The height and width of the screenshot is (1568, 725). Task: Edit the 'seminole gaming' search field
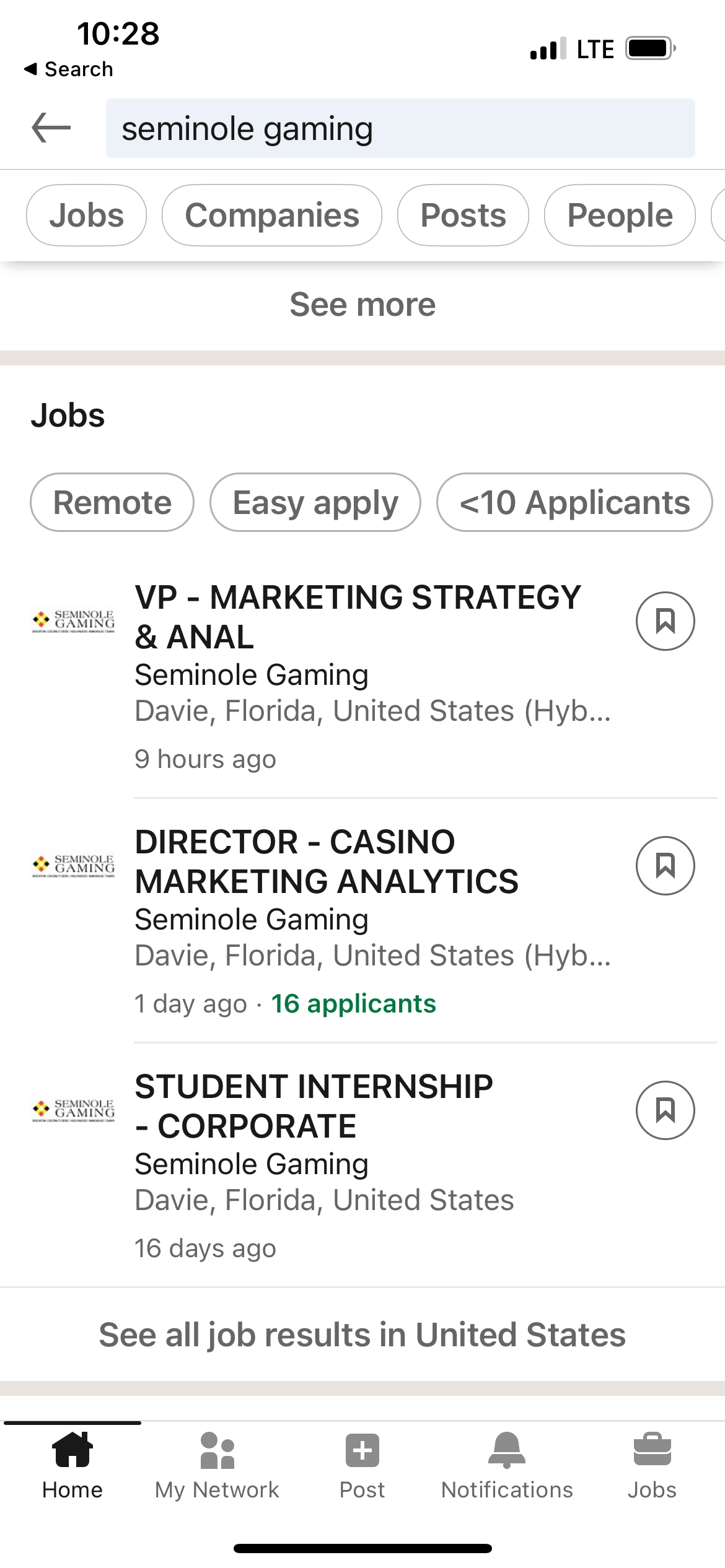click(400, 128)
